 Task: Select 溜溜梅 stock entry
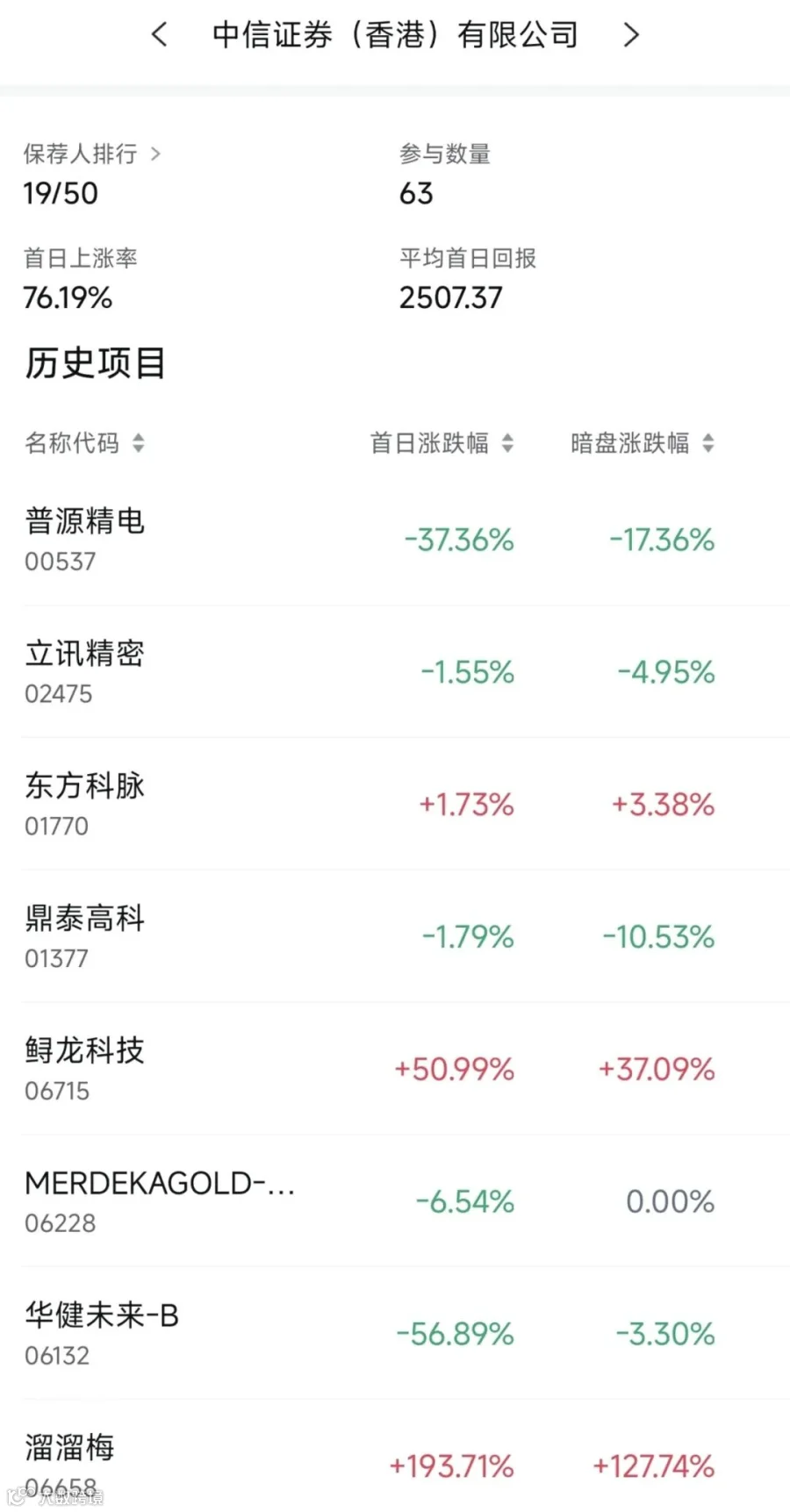395,1457
